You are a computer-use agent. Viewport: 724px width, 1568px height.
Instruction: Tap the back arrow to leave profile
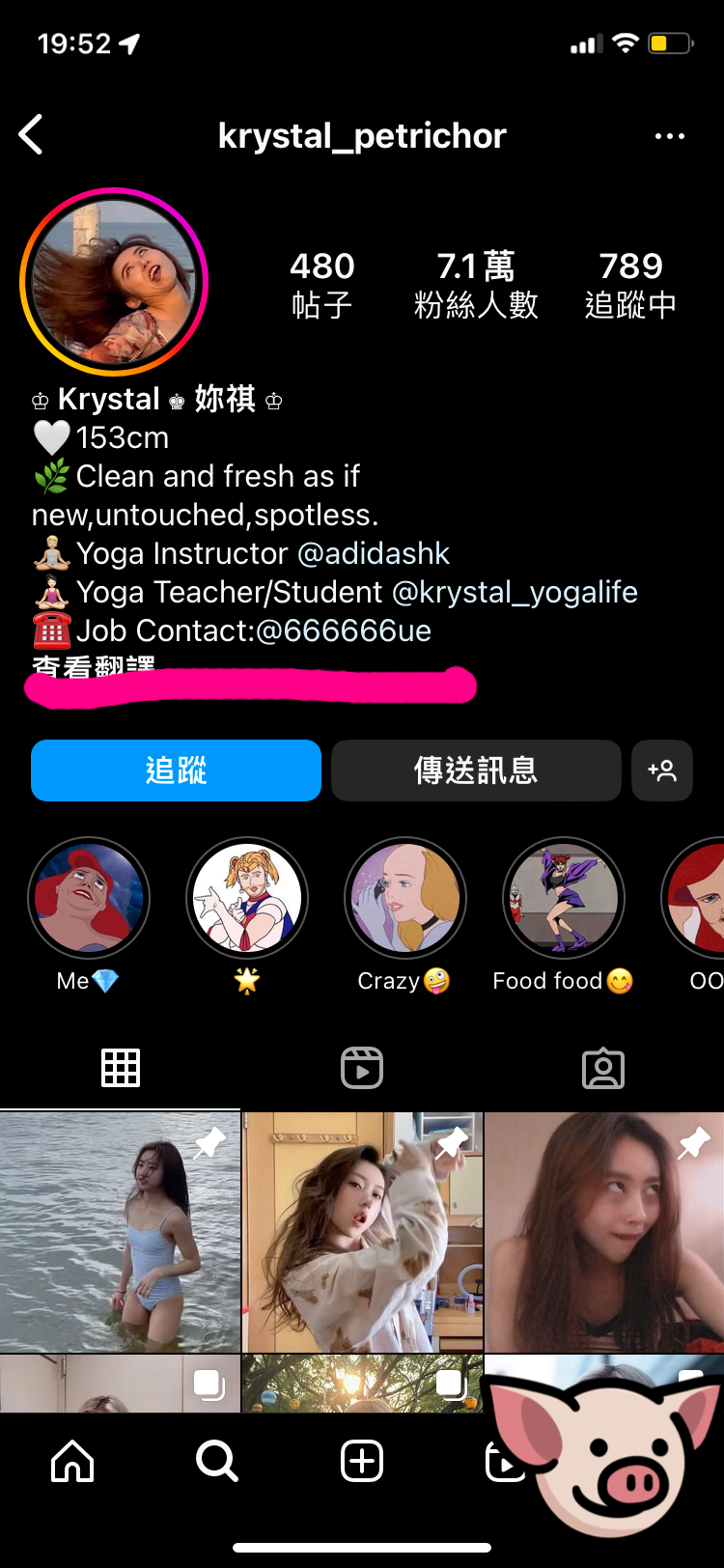[31, 135]
